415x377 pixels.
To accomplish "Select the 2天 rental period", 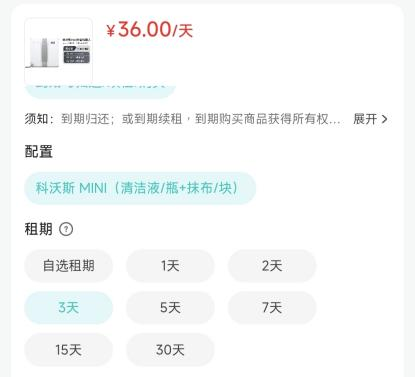I will point(272,266).
